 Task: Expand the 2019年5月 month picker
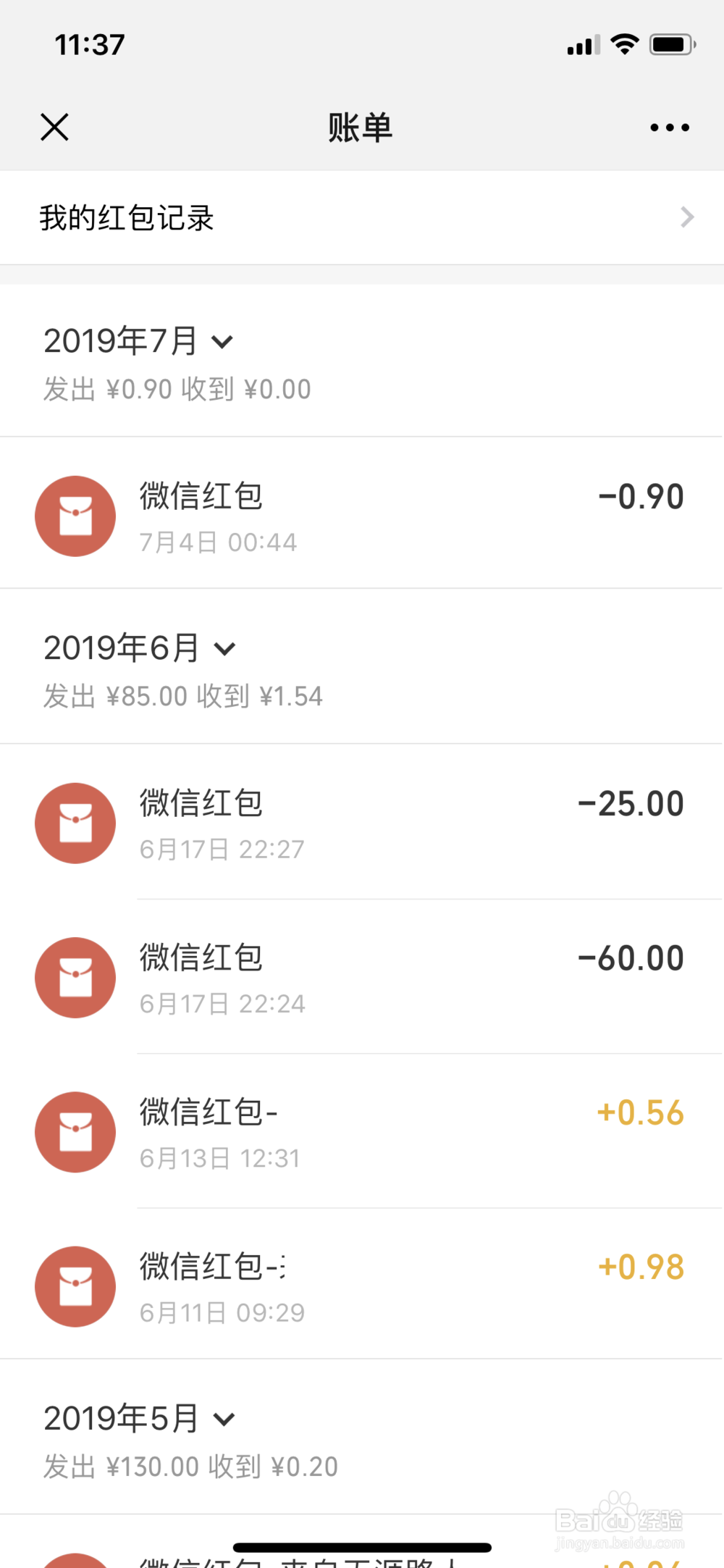(140, 1419)
